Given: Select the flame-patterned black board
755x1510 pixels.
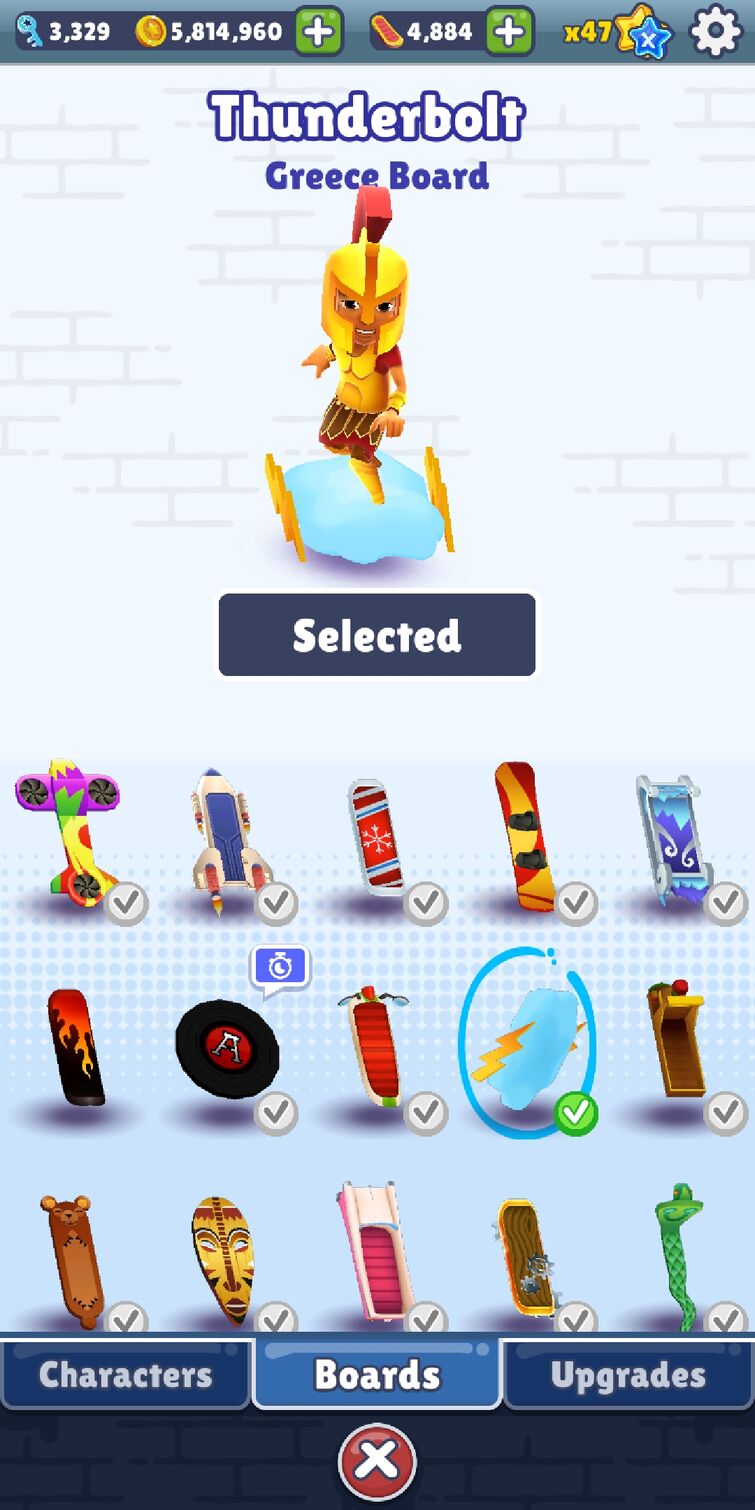Looking at the screenshot, I should tap(76, 1046).
